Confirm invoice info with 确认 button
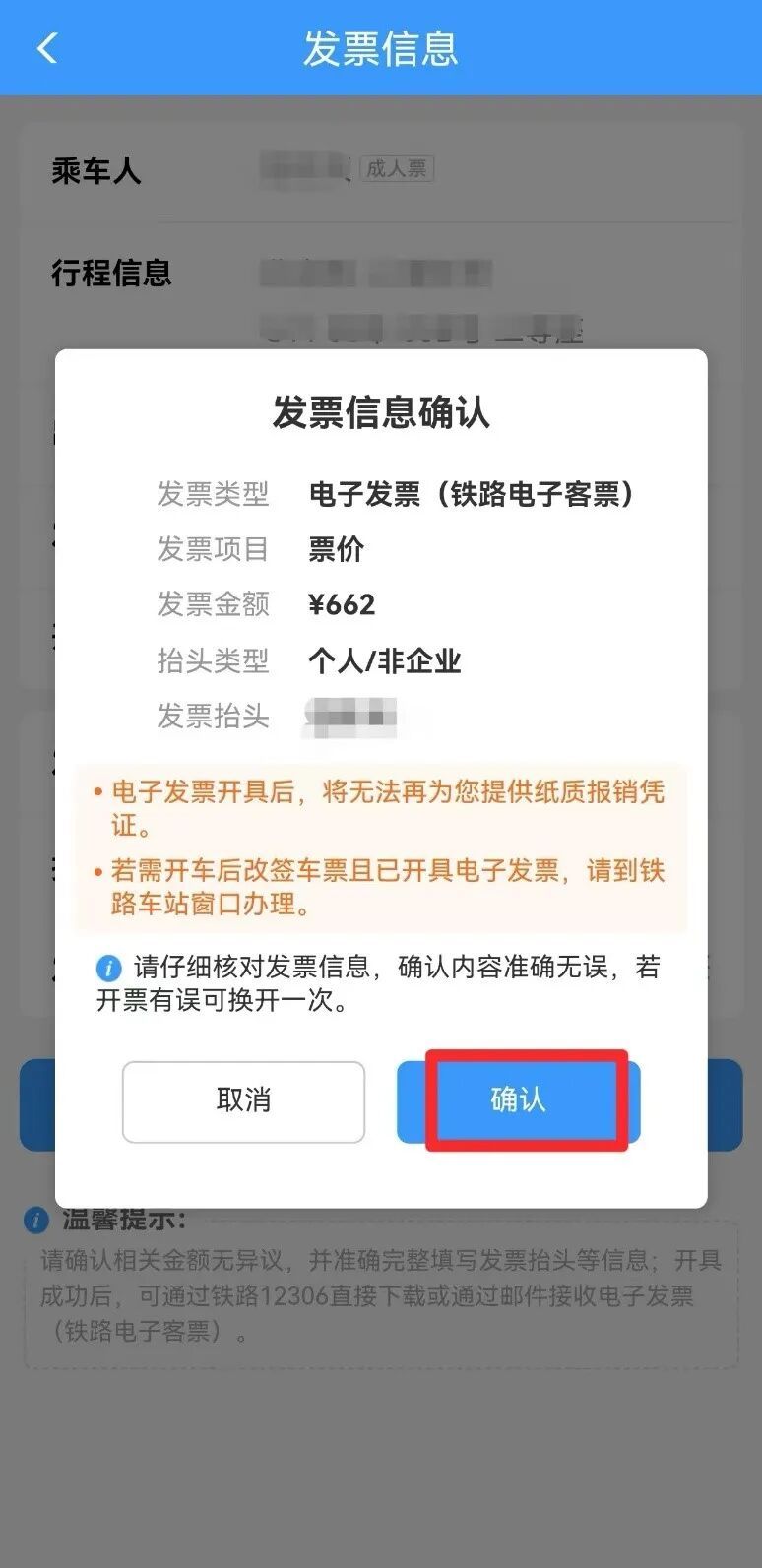This screenshot has height=1568, width=762. point(519,1100)
